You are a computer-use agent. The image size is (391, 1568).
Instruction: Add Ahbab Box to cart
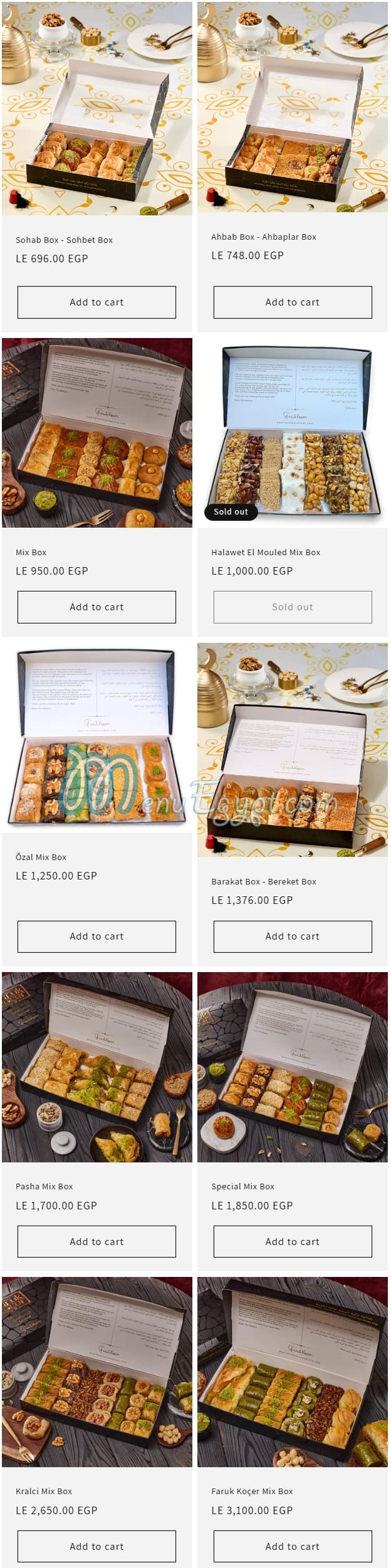[x=293, y=302]
